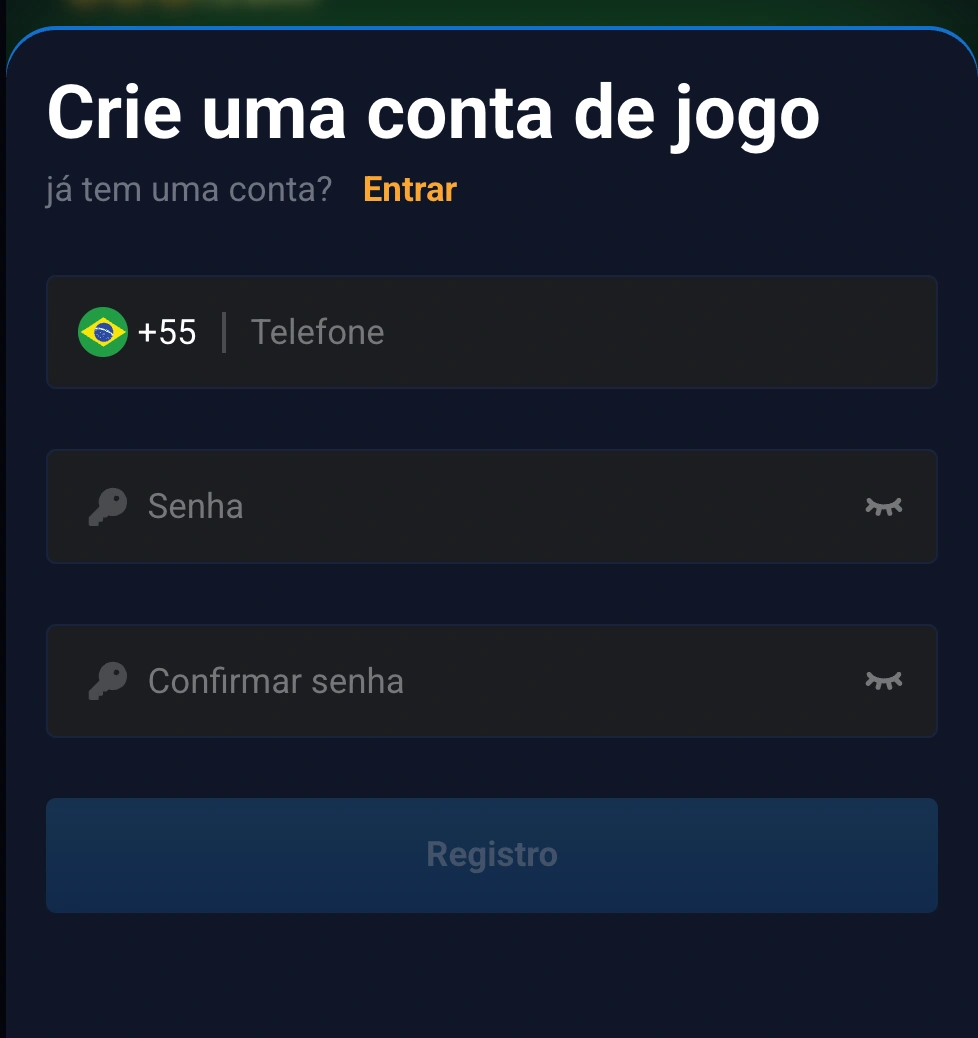Click the closed-eye icon in Confirmar senha
Image resolution: width=978 pixels, height=1038 pixels.
pos(884,681)
